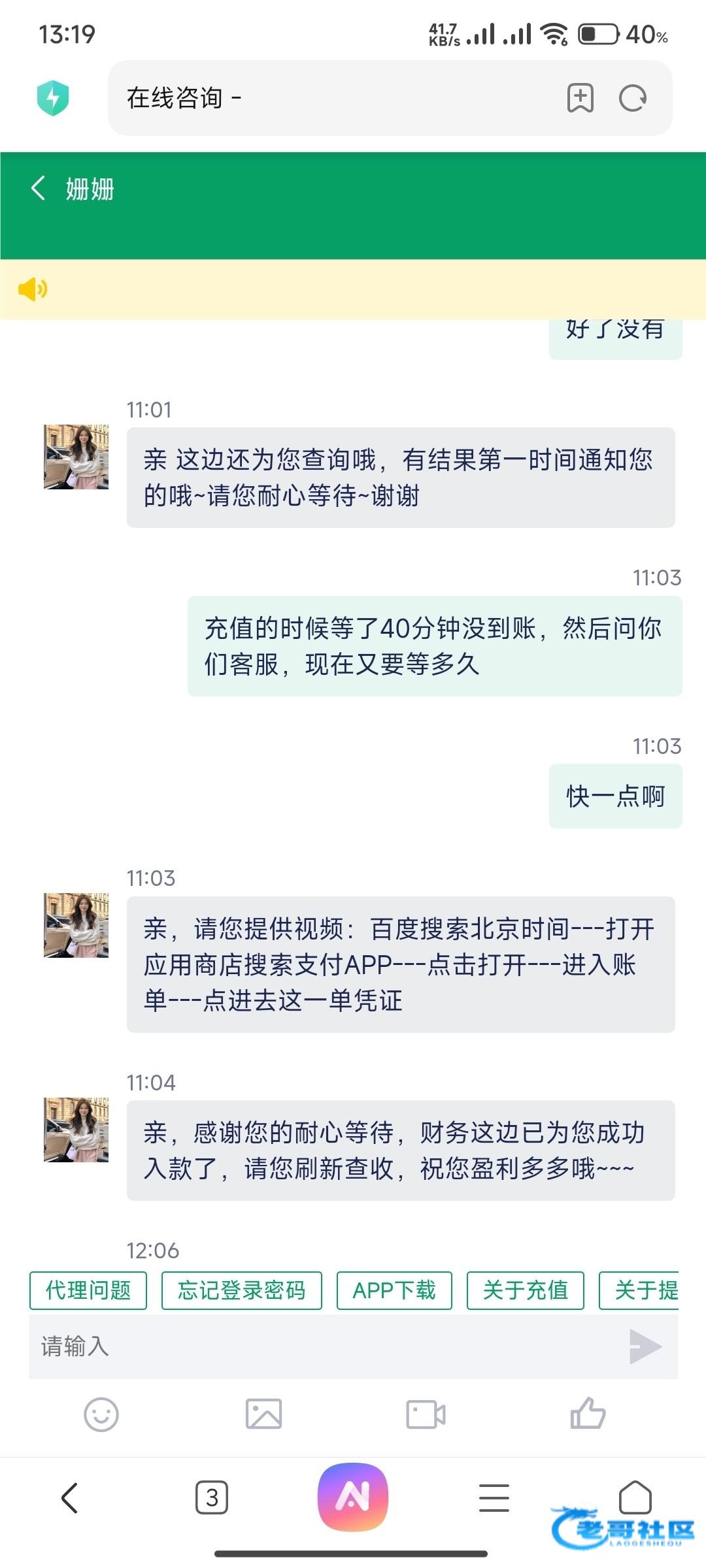Open the browser menu
Image resolution: width=706 pixels, height=1568 pixels.
tap(494, 1497)
